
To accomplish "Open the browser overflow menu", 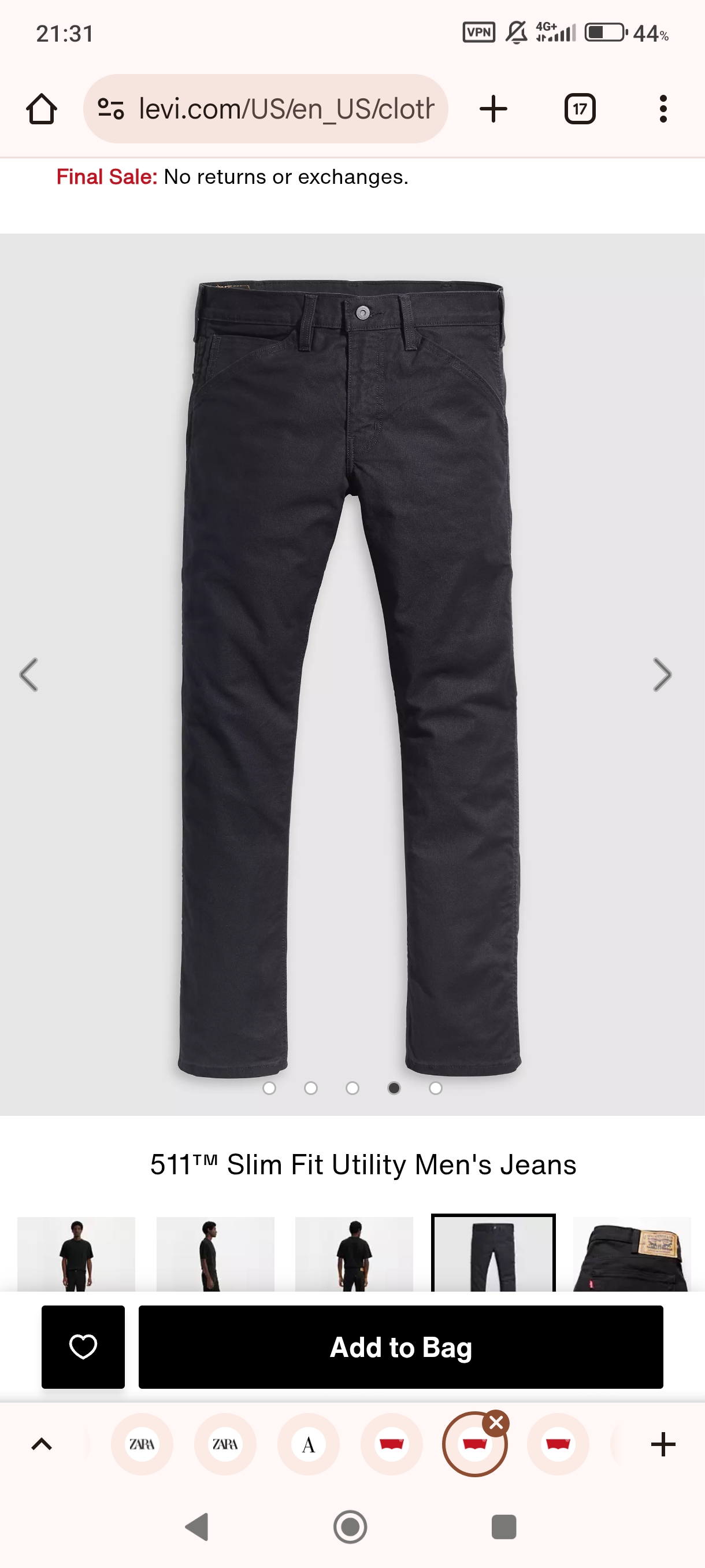I will [x=662, y=110].
